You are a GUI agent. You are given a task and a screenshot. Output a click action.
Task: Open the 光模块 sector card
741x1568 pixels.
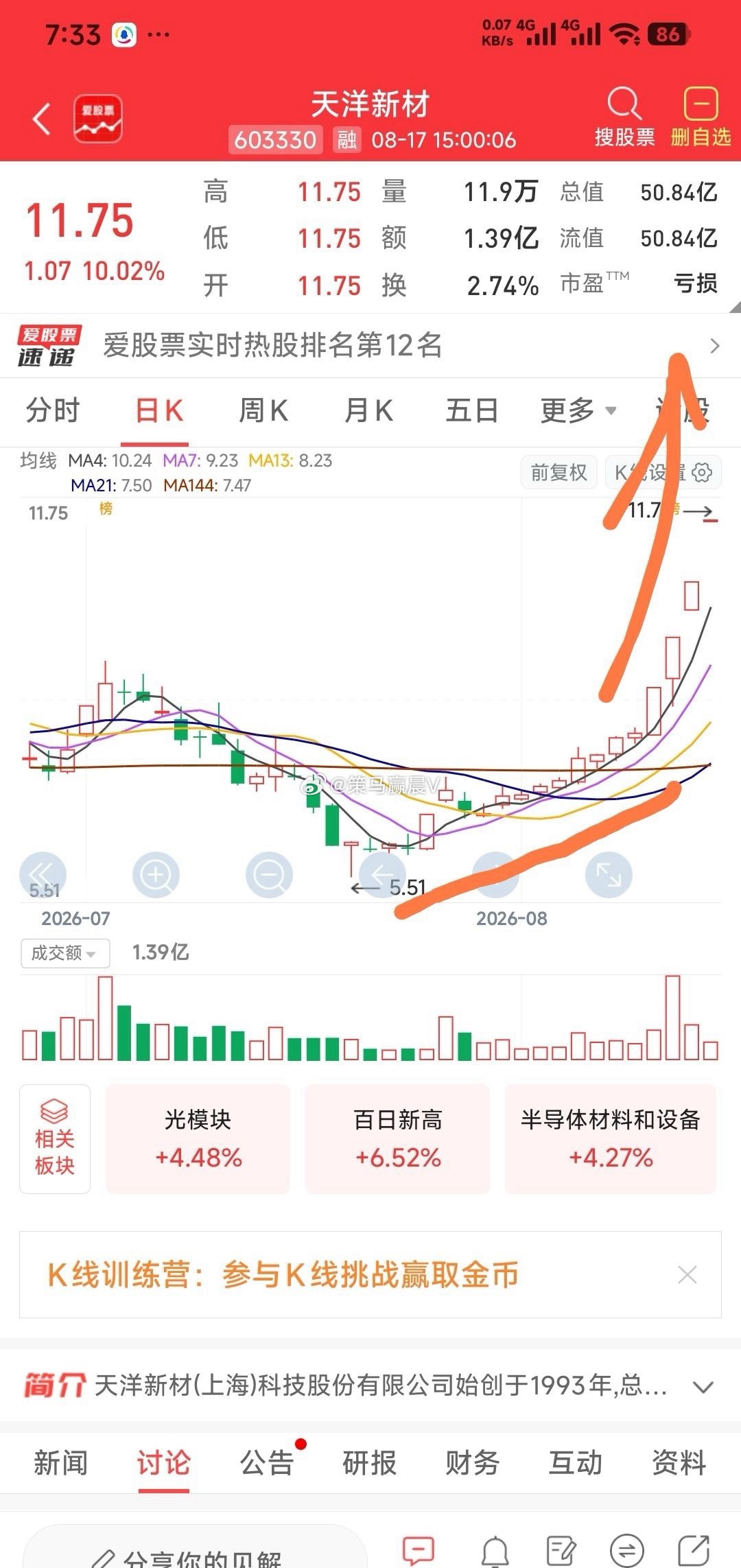pos(198,1138)
